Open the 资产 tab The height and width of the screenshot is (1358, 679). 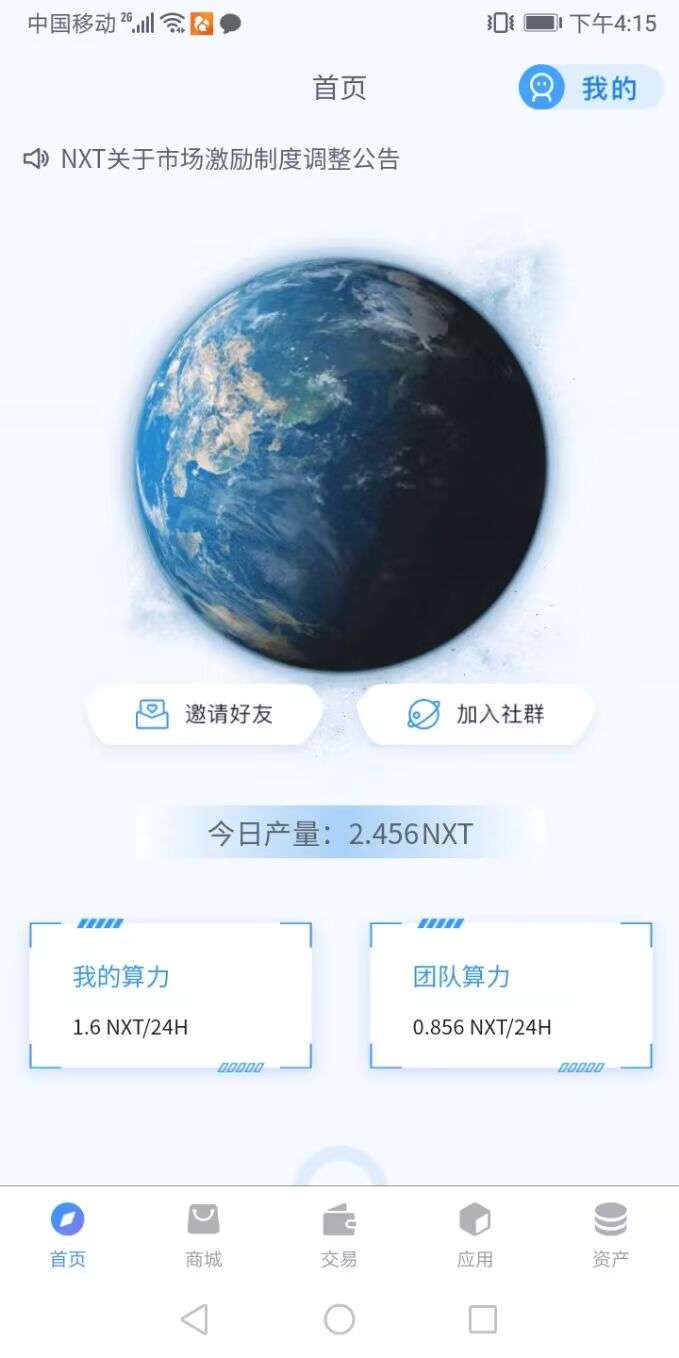(611, 1236)
